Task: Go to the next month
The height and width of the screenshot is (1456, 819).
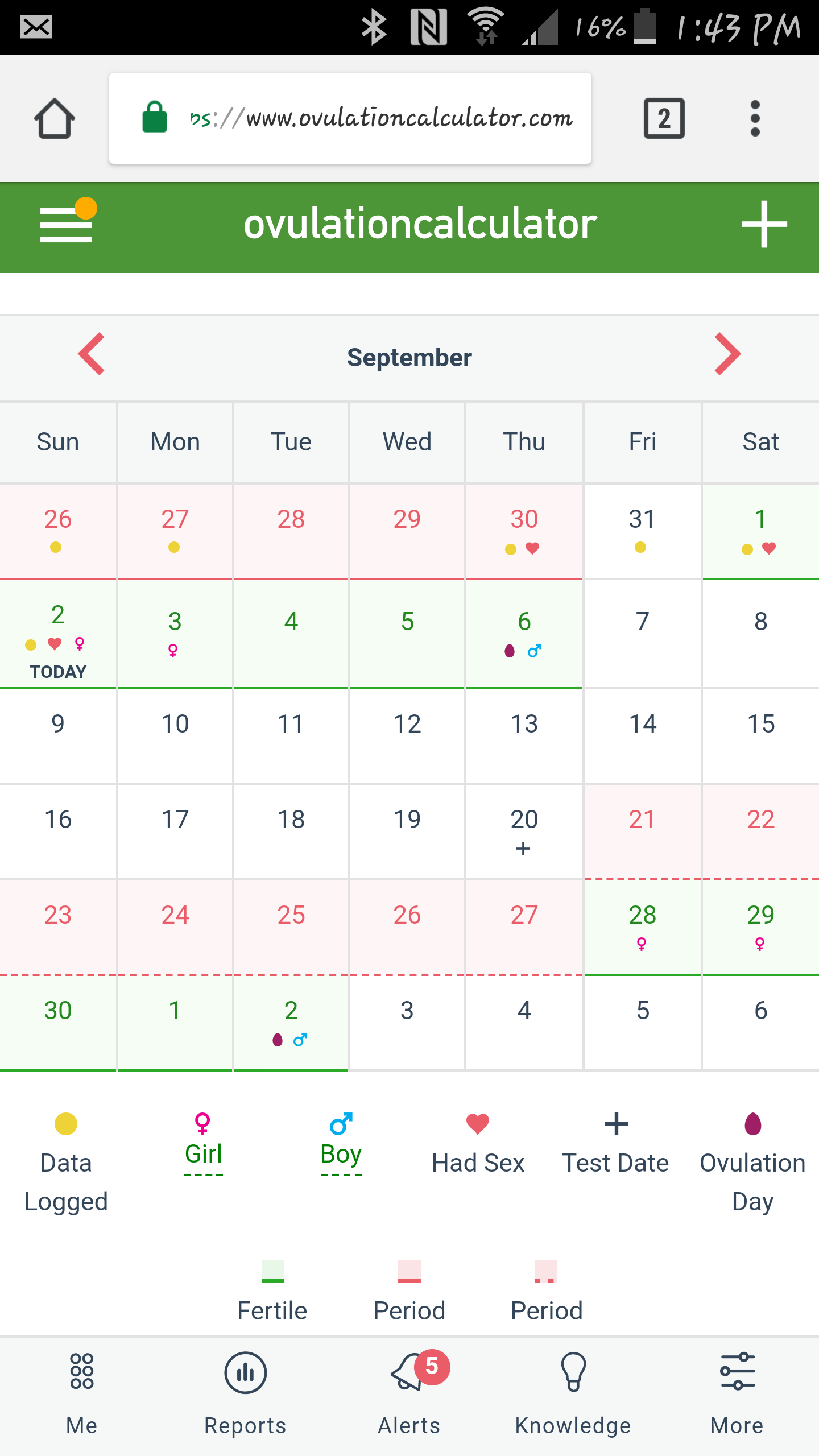Action: pos(727,354)
